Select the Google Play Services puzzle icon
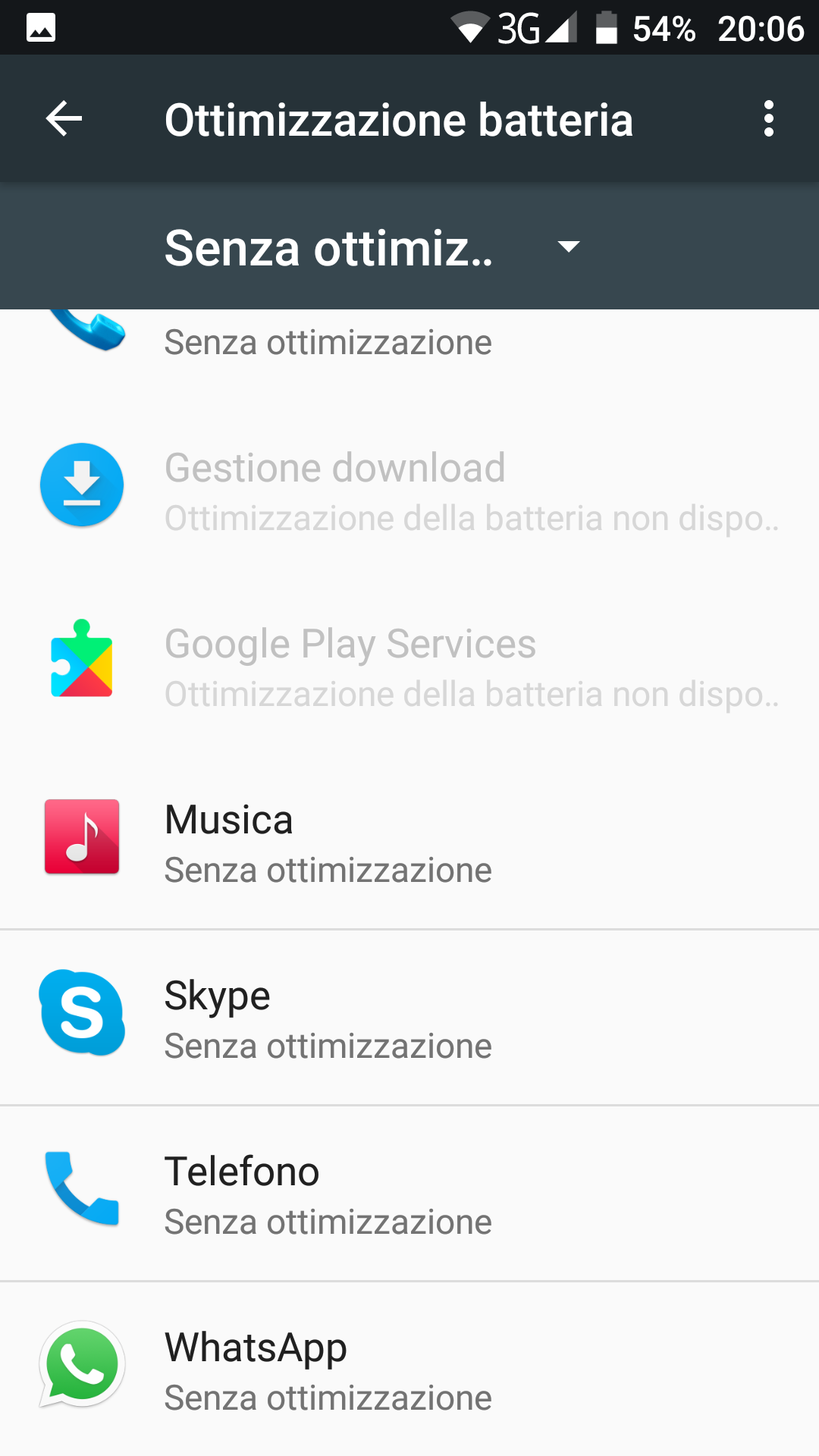This screenshot has height=1456, width=819. click(x=81, y=662)
